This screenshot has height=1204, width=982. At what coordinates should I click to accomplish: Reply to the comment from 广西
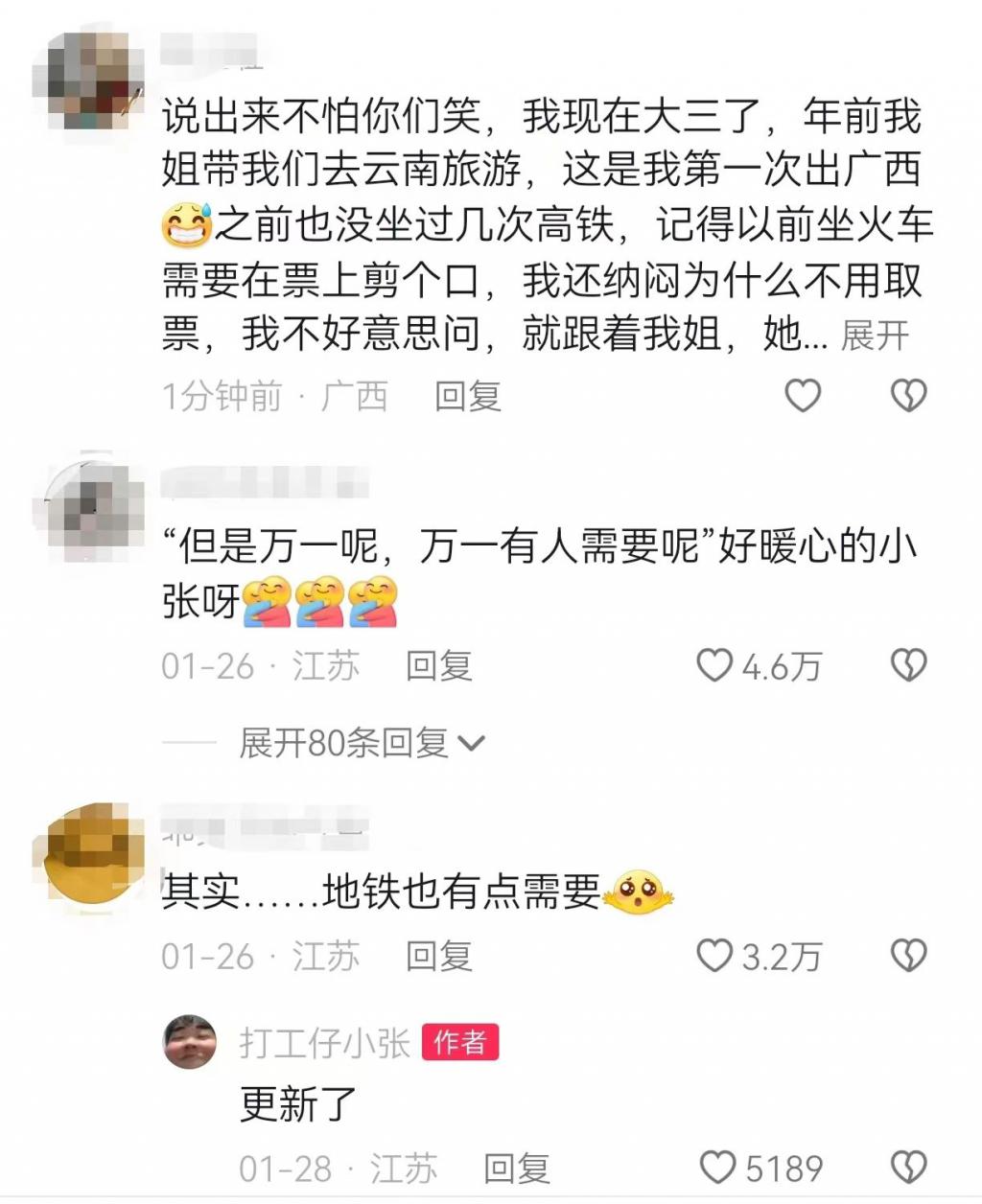tap(468, 396)
